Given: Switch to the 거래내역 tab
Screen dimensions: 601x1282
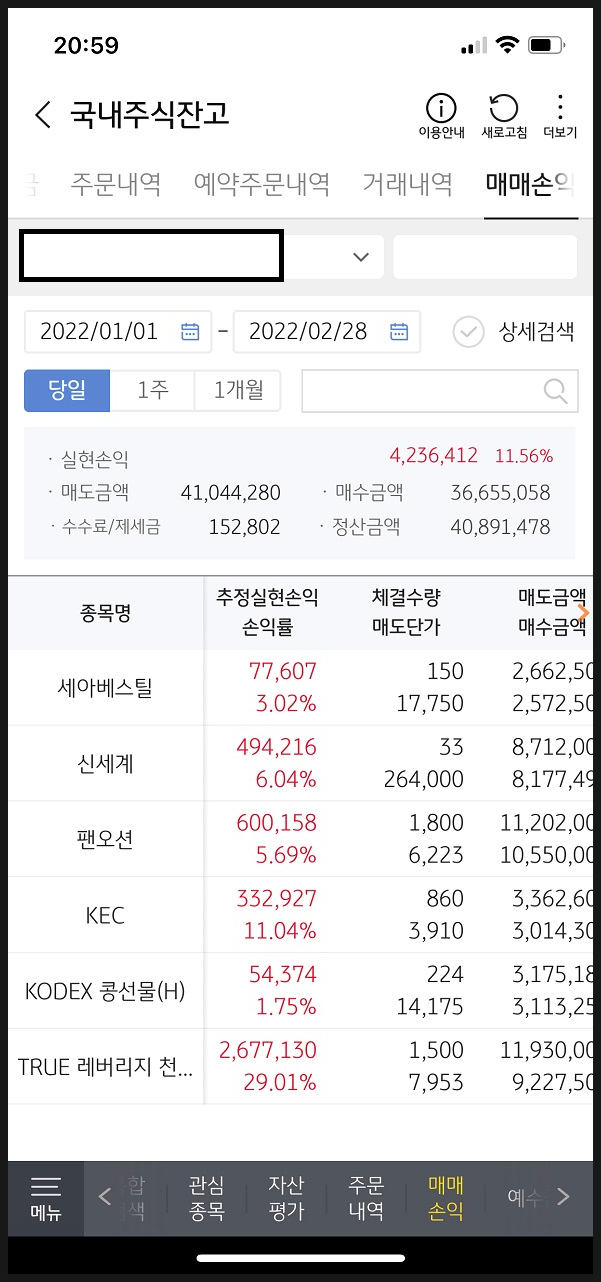Looking at the screenshot, I should pyautogui.click(x=407, y=184).
